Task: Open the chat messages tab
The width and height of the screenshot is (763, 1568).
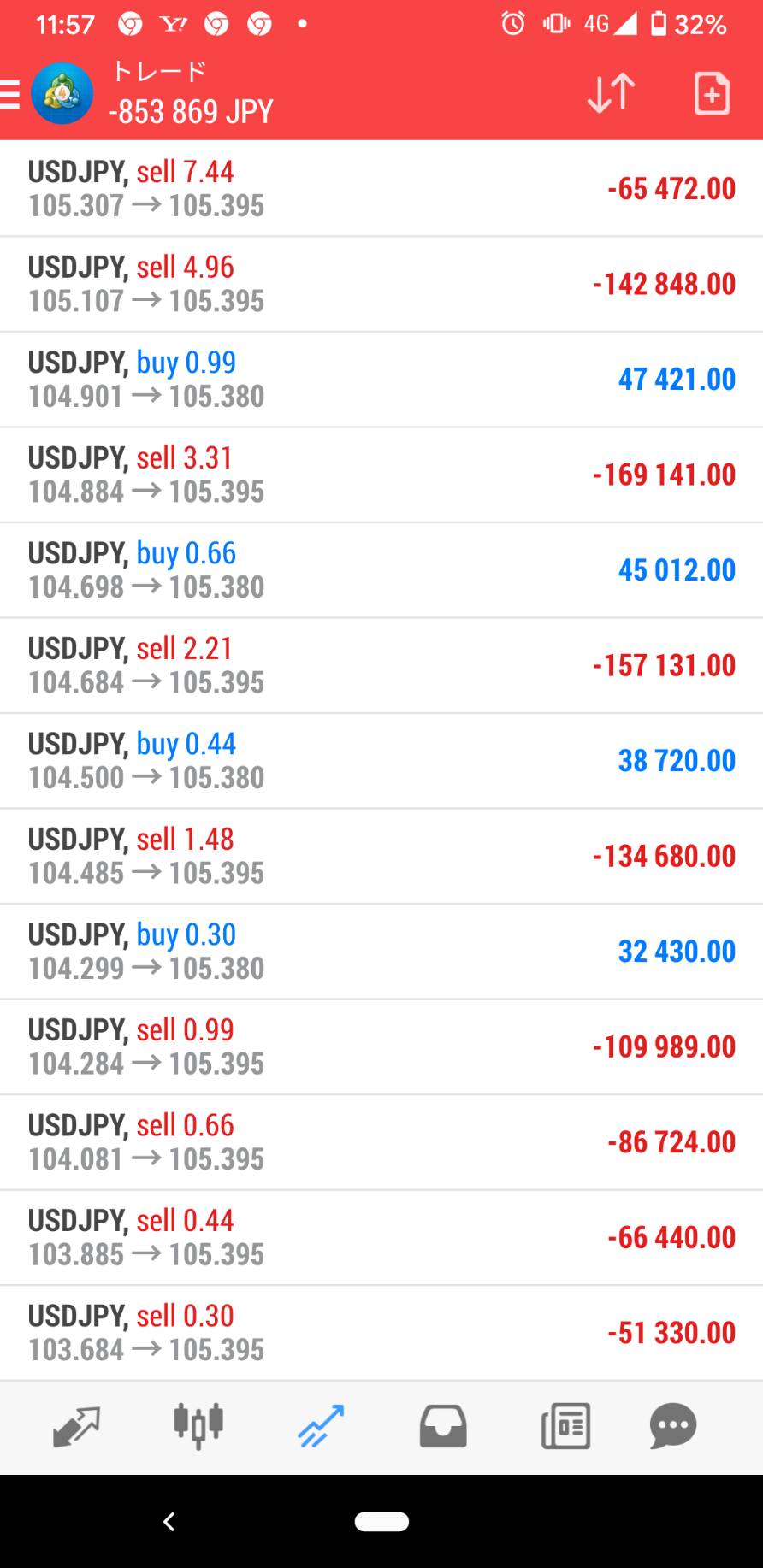Action: 673,1426
